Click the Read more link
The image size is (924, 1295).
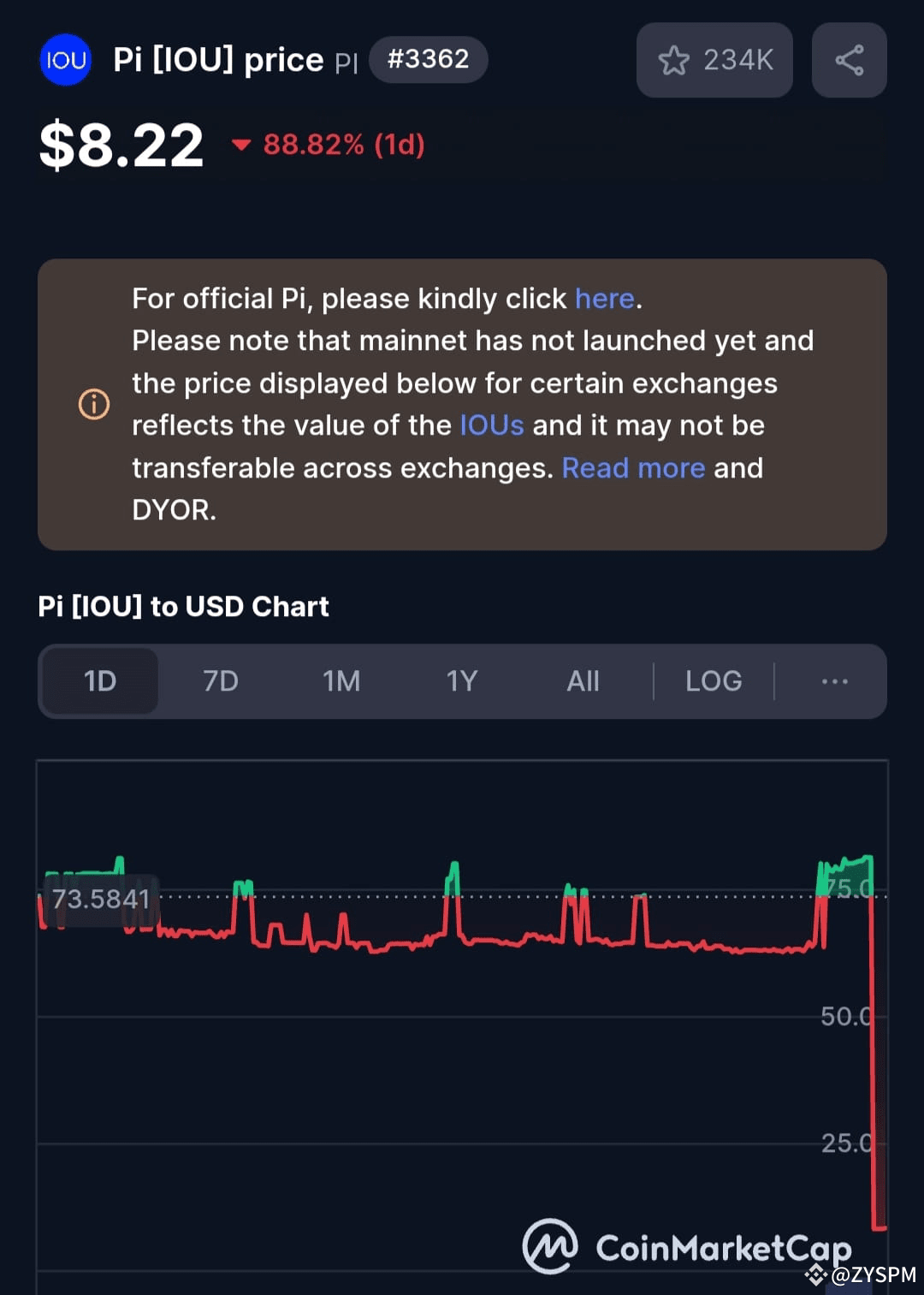[x=633, y=468]
